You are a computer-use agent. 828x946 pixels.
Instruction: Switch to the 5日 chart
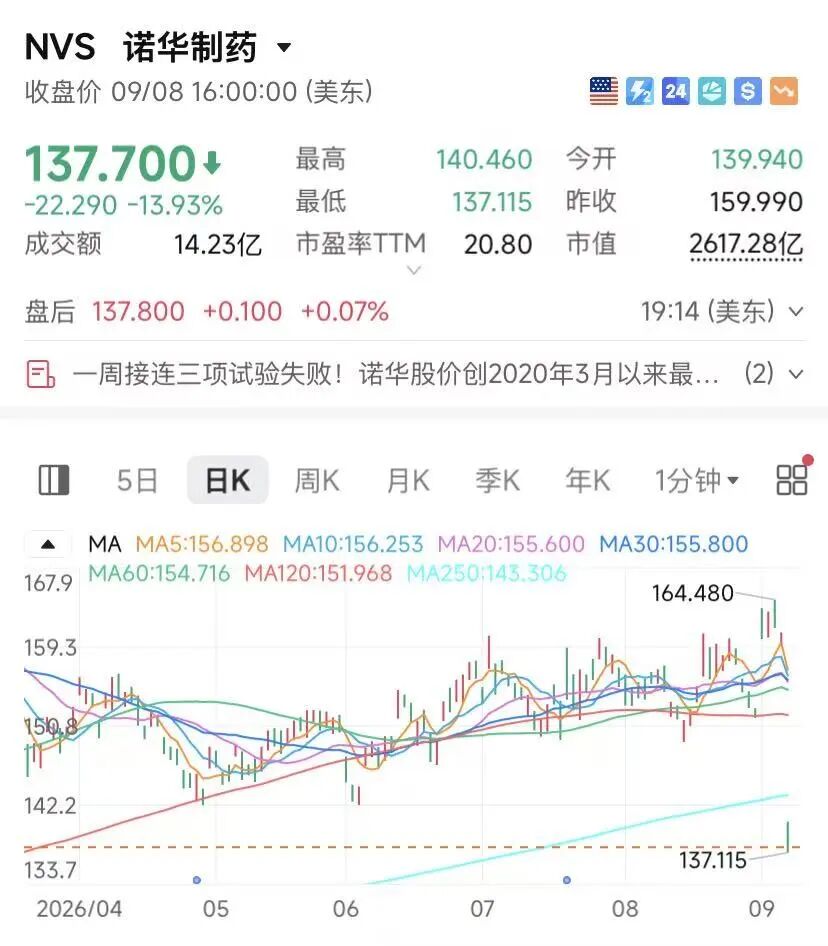pyautogui.click(x=137, y=481)
